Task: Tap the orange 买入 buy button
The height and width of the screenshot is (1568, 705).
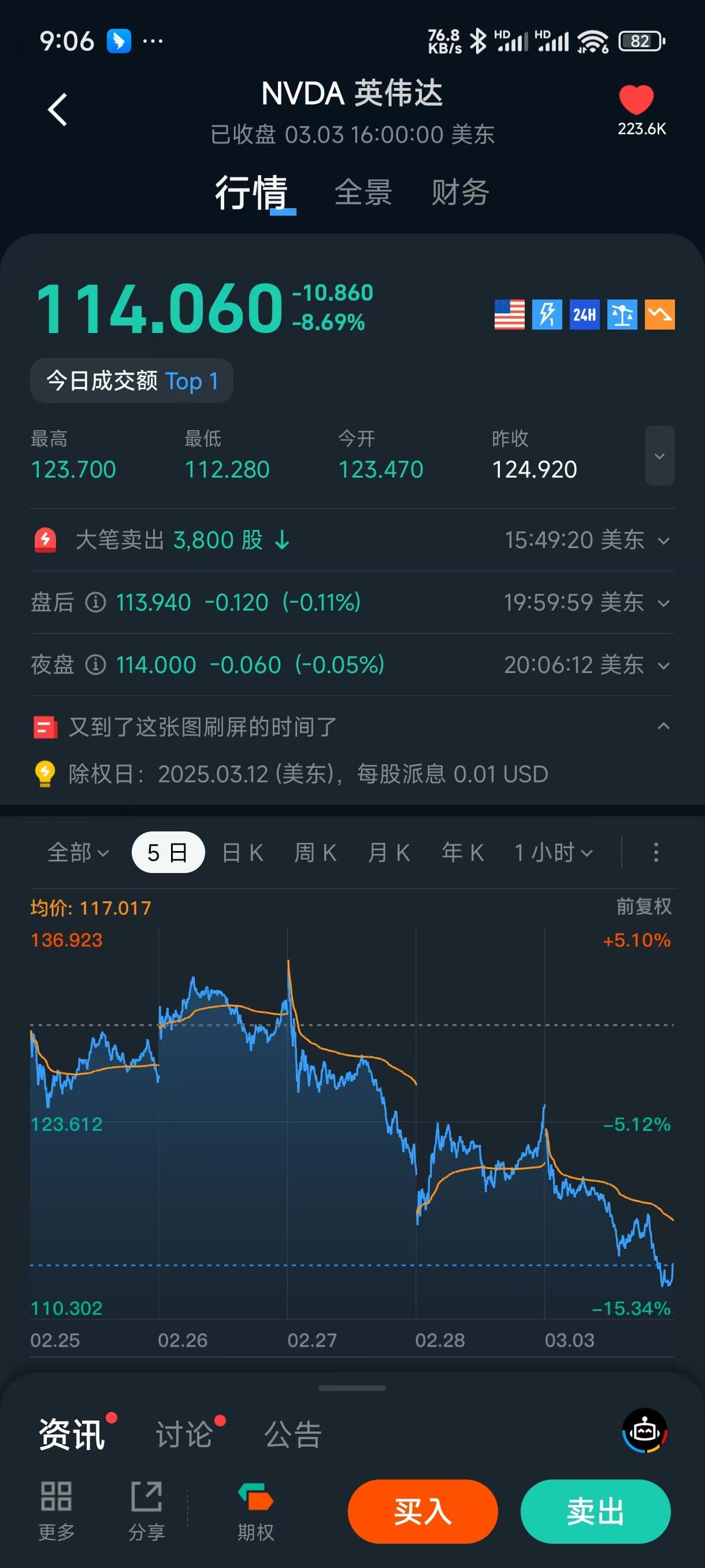Action: (423, 1511)
